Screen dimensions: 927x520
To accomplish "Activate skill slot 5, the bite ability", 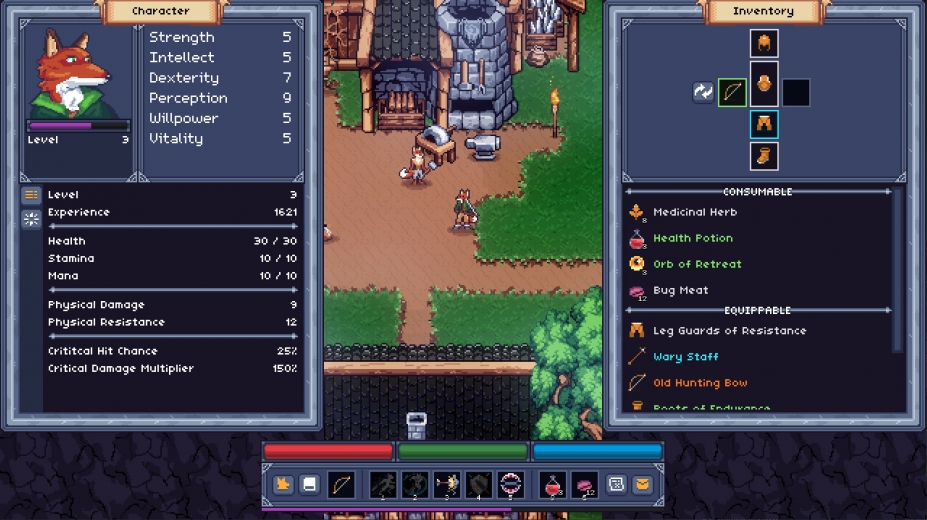I will click(511, 484).
